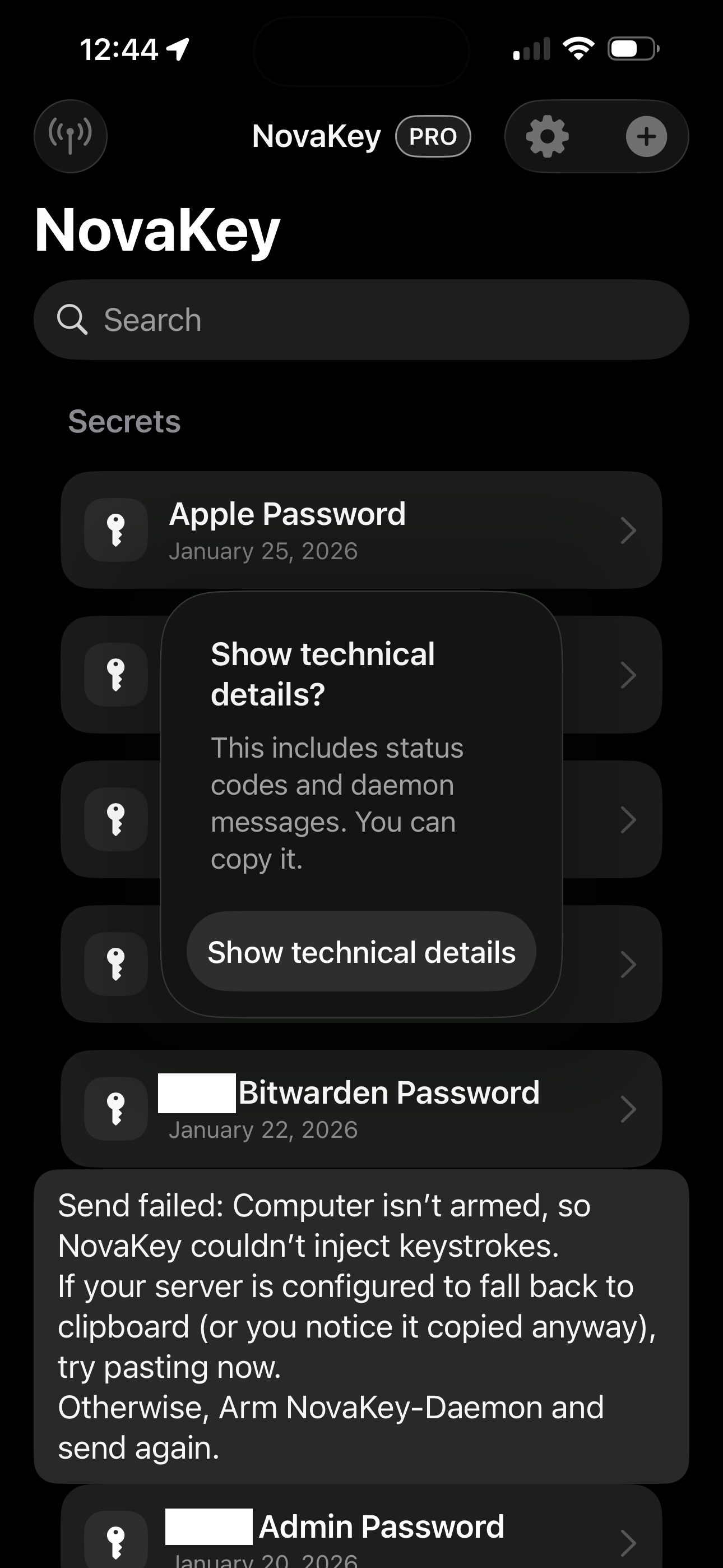Viewport: 723px width, 1568px height.
Task: Open the Apple Password secret
Action: click(361, 529)
